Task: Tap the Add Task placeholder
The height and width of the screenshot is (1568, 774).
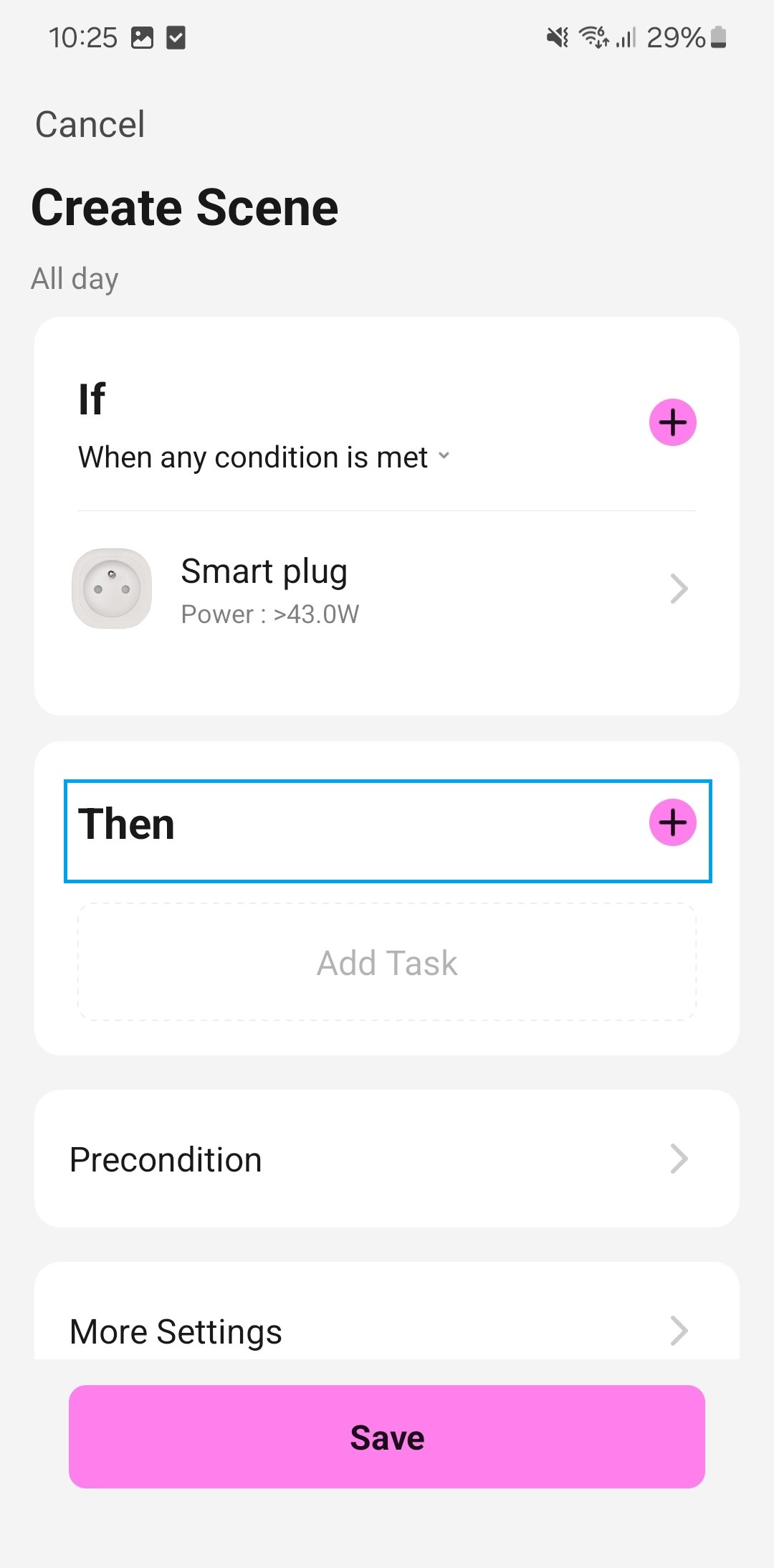Action: coord(387,962)
